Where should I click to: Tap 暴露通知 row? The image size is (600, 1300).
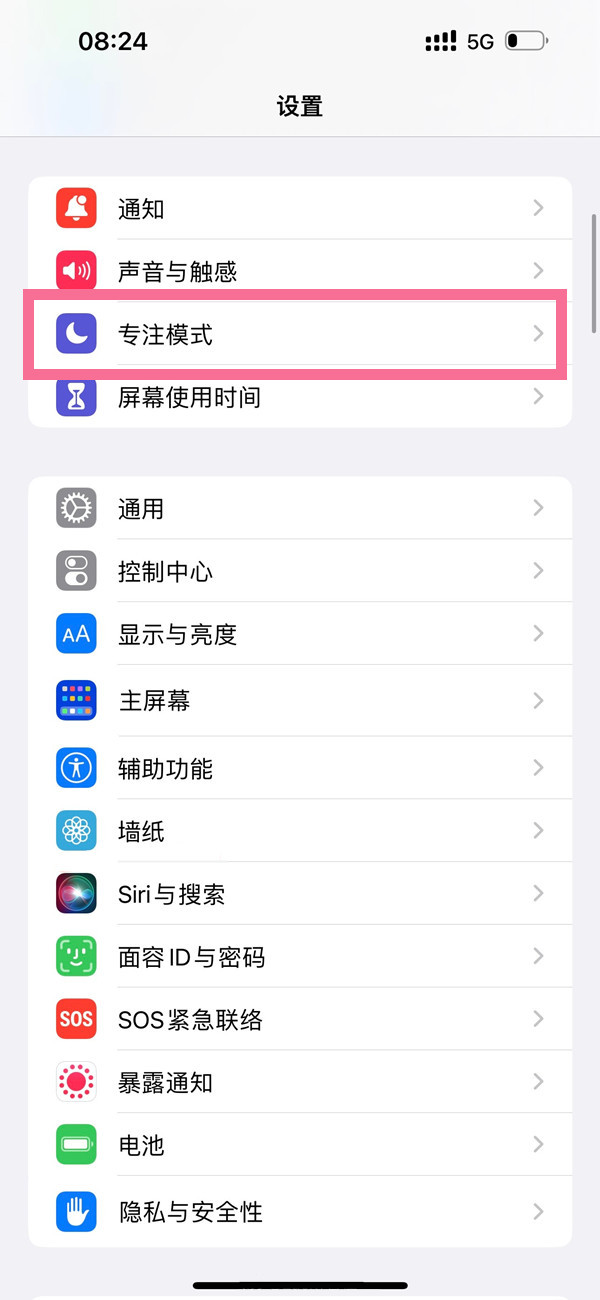pos(300,1082)
